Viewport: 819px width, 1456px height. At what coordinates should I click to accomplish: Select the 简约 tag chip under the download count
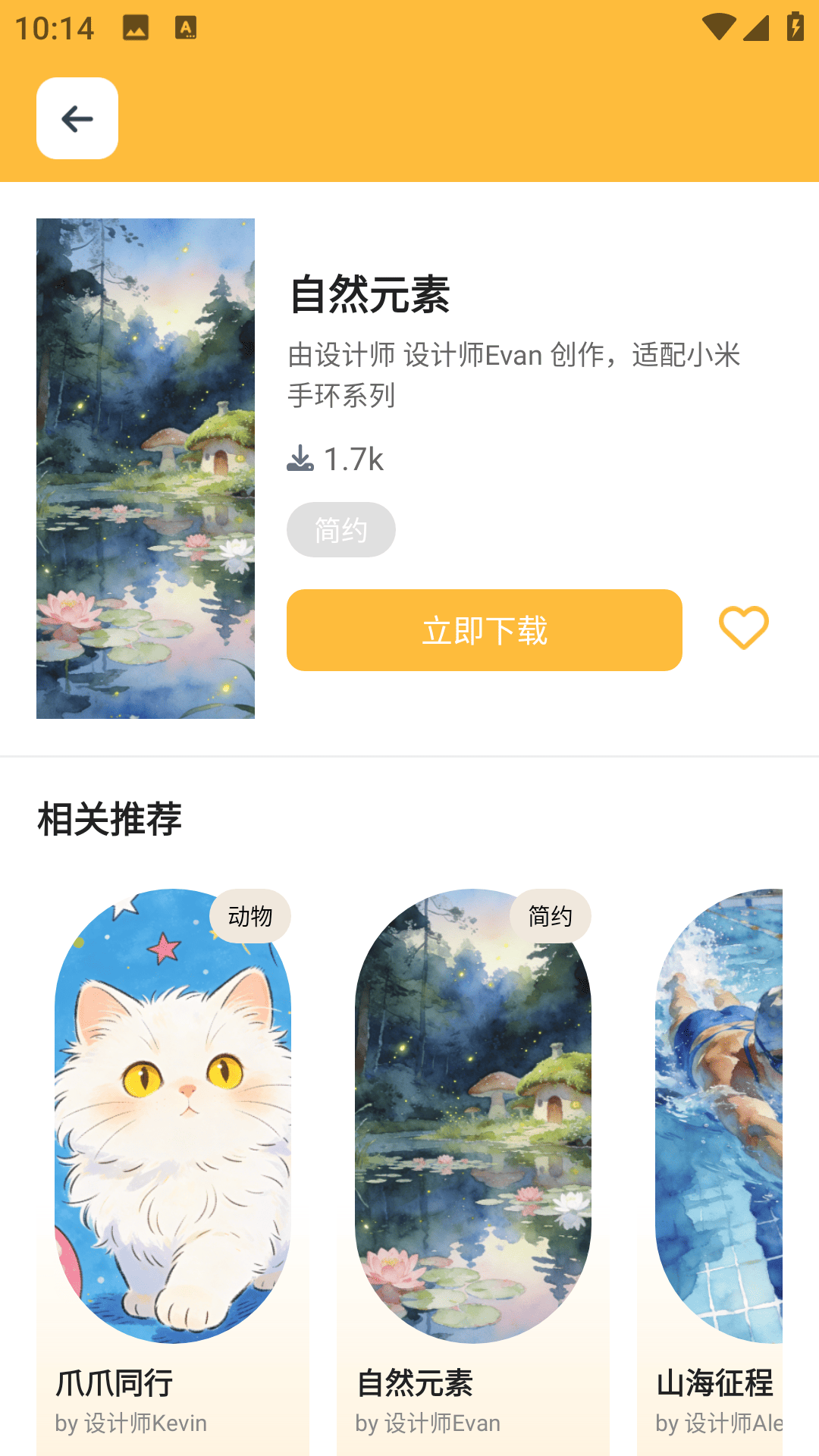point(340,529)
